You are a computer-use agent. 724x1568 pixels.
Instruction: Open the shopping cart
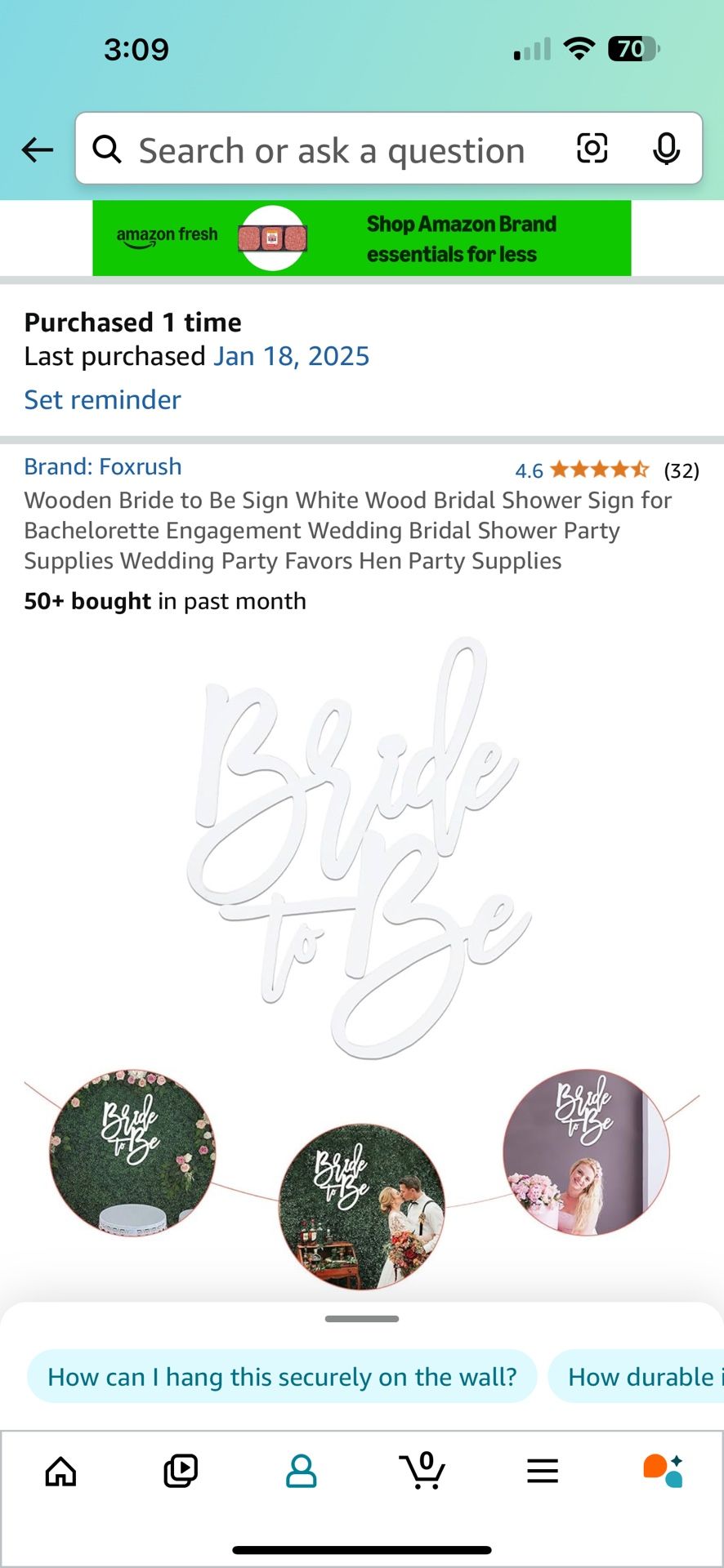pyautogui.click(x=422, y=1471)
